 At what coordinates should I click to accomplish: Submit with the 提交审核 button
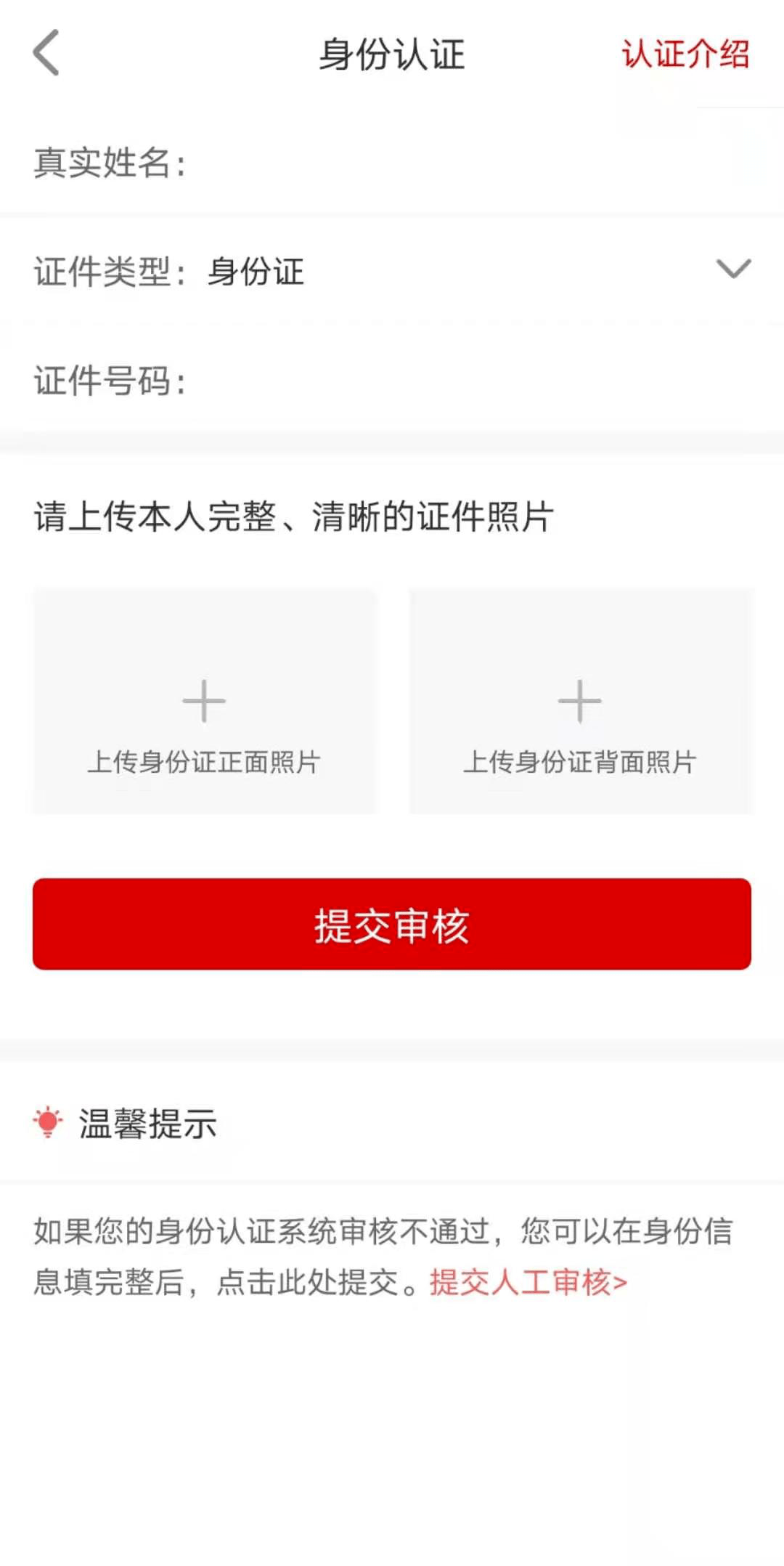tap(392, 924)
